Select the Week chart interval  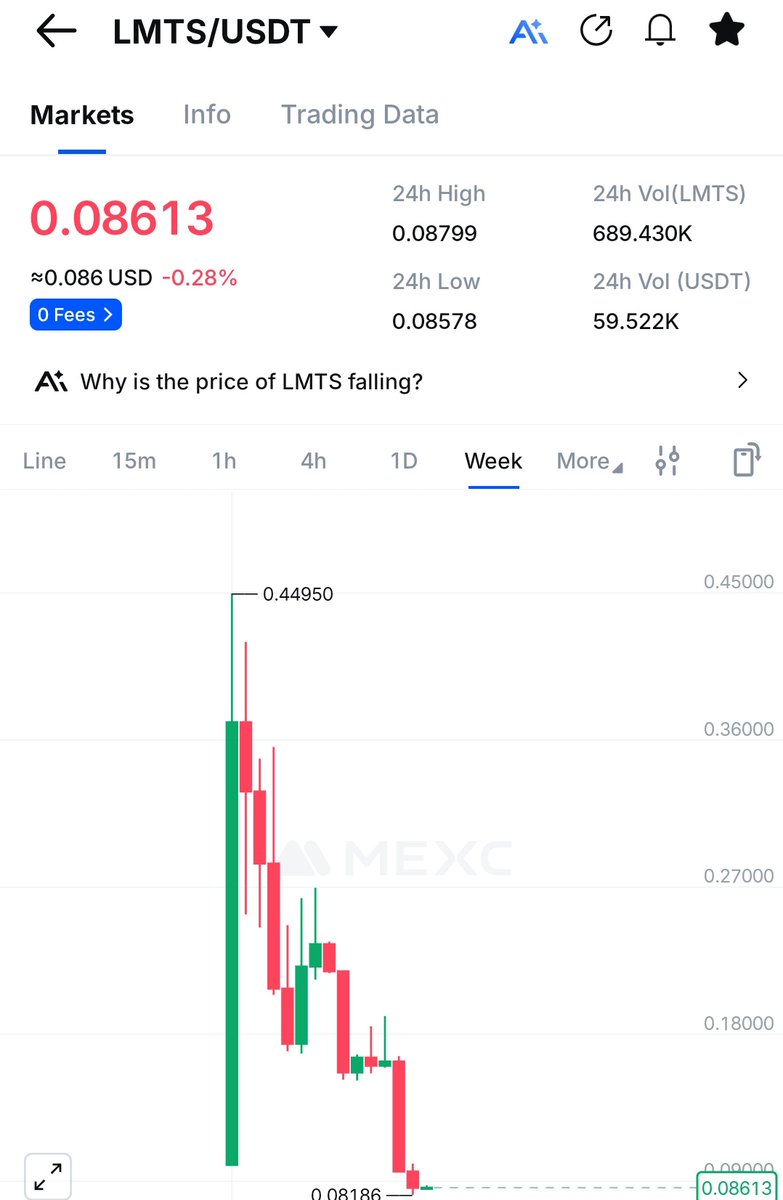(493, 461)
